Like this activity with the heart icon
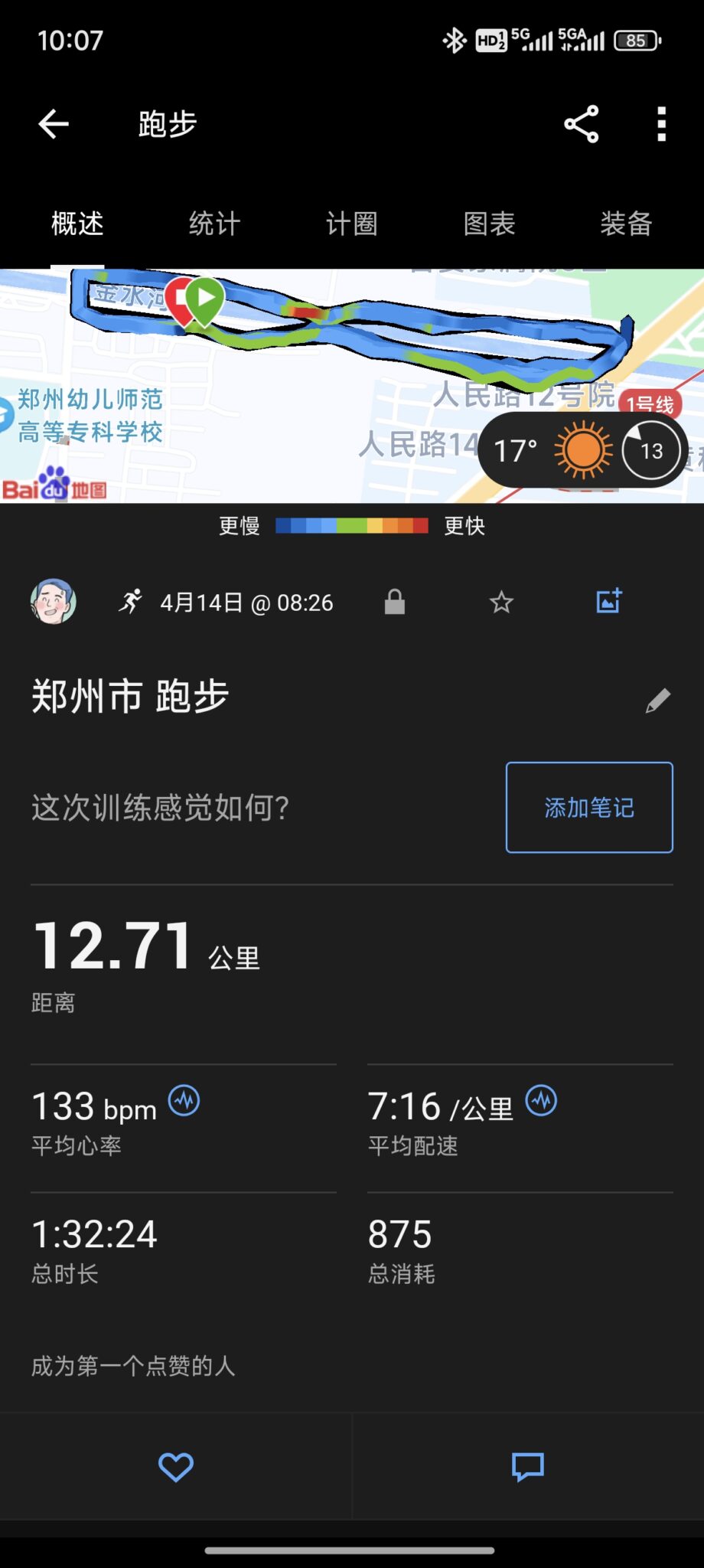The height and width of the screenshot is (1568, 704). [x=175, y=1466]
